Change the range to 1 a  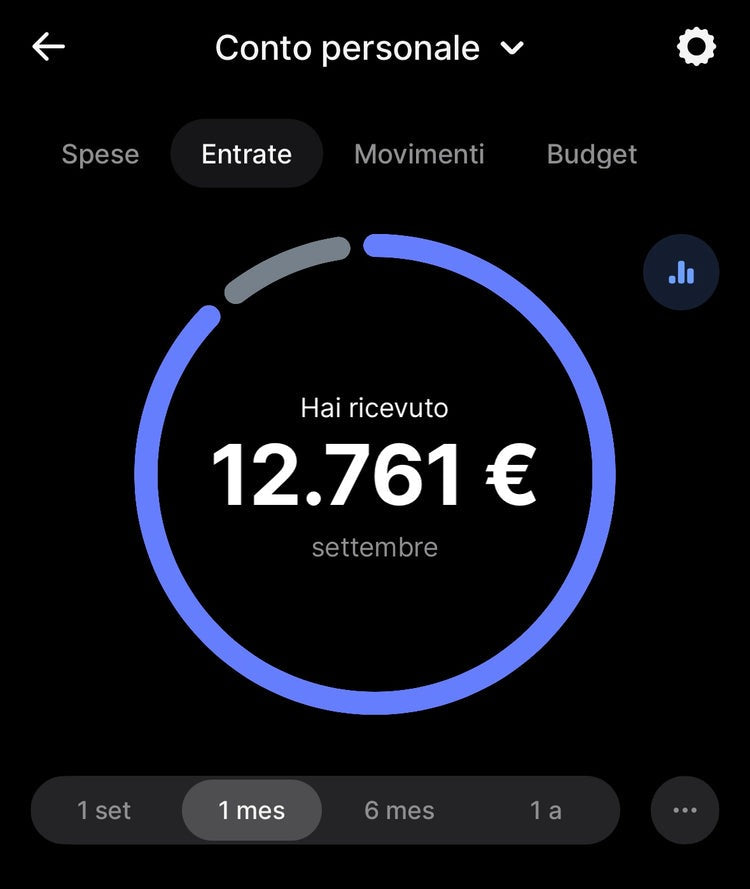pos(545,810)
